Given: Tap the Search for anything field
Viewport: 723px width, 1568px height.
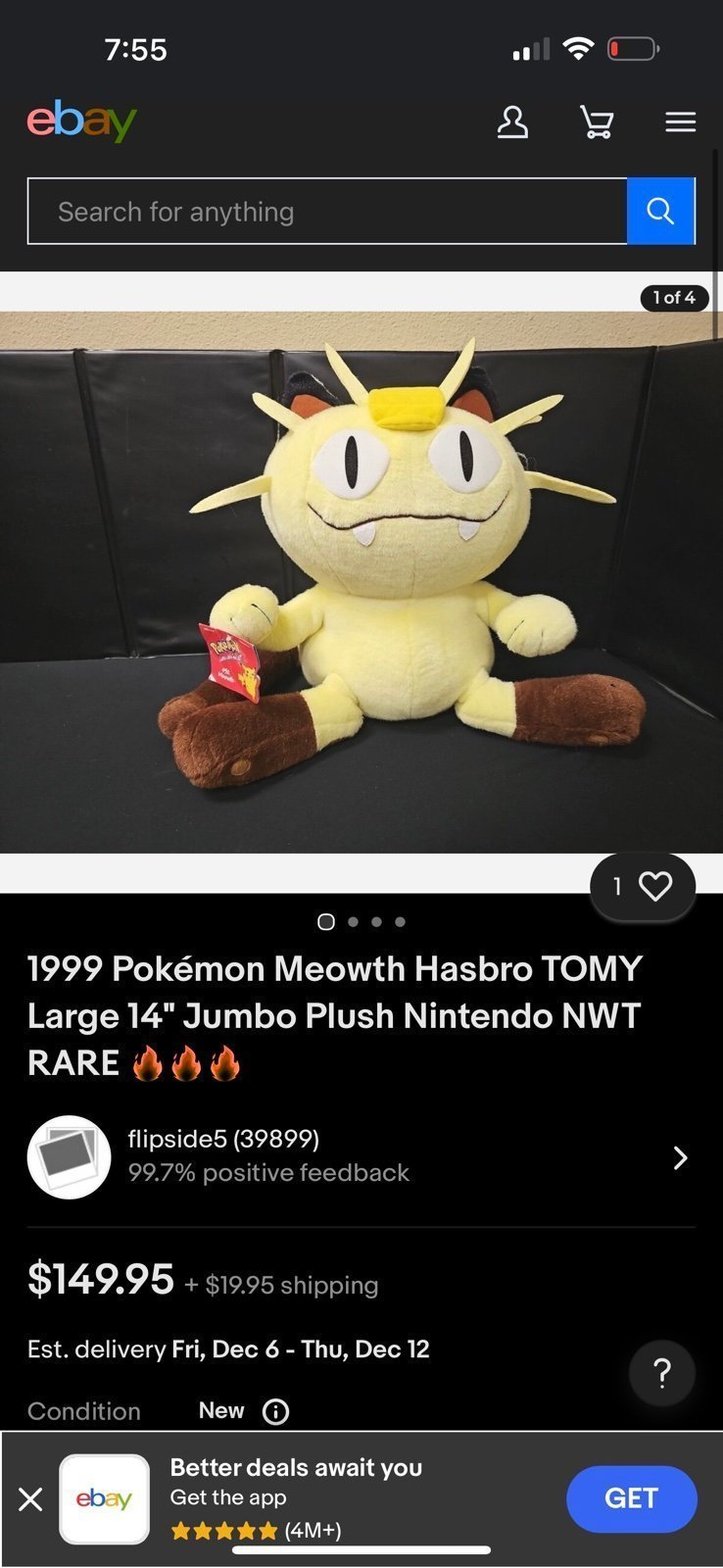Looking at the screenshot, I should (327, 211).
